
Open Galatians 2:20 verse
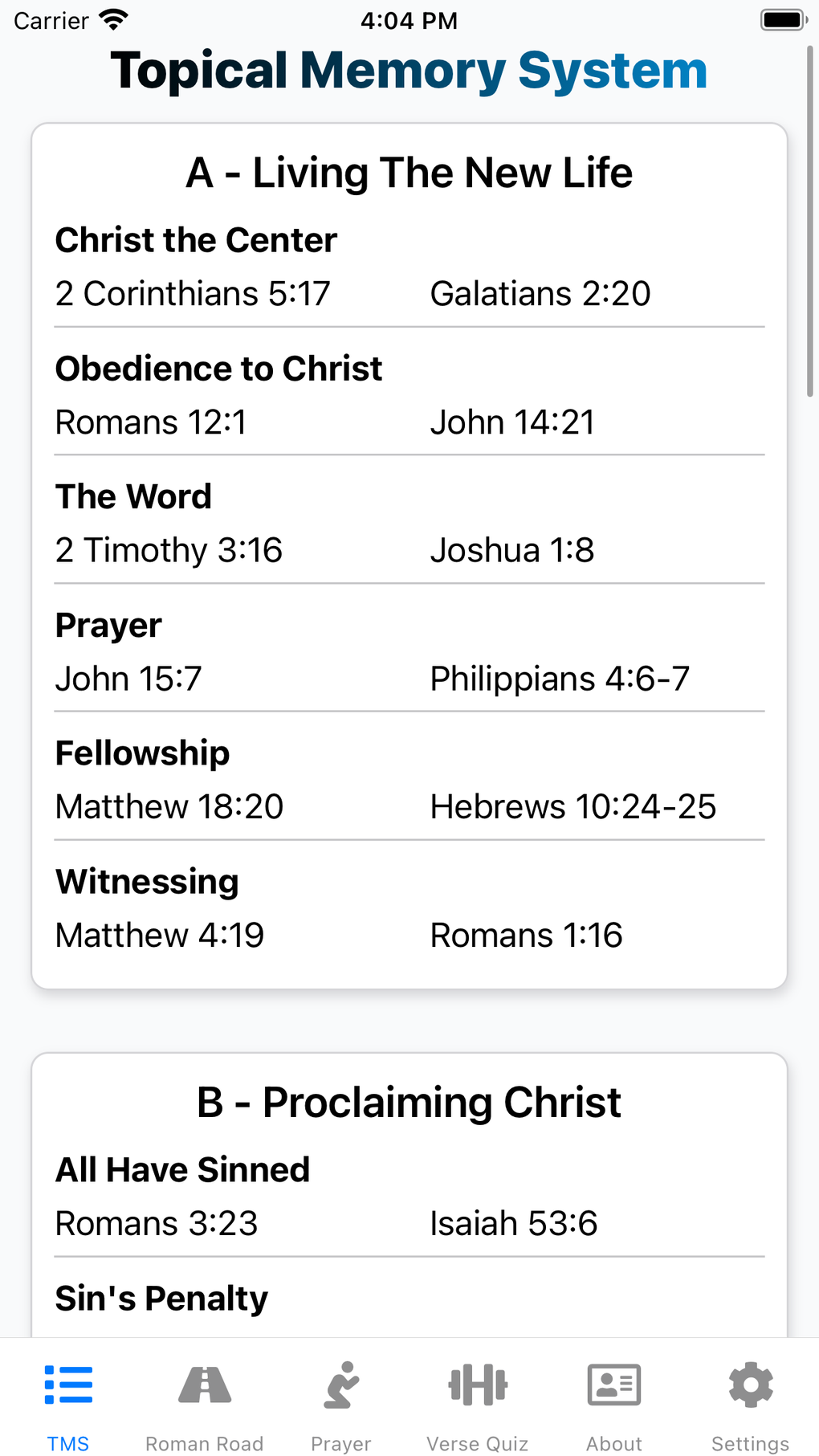[540, 293]
